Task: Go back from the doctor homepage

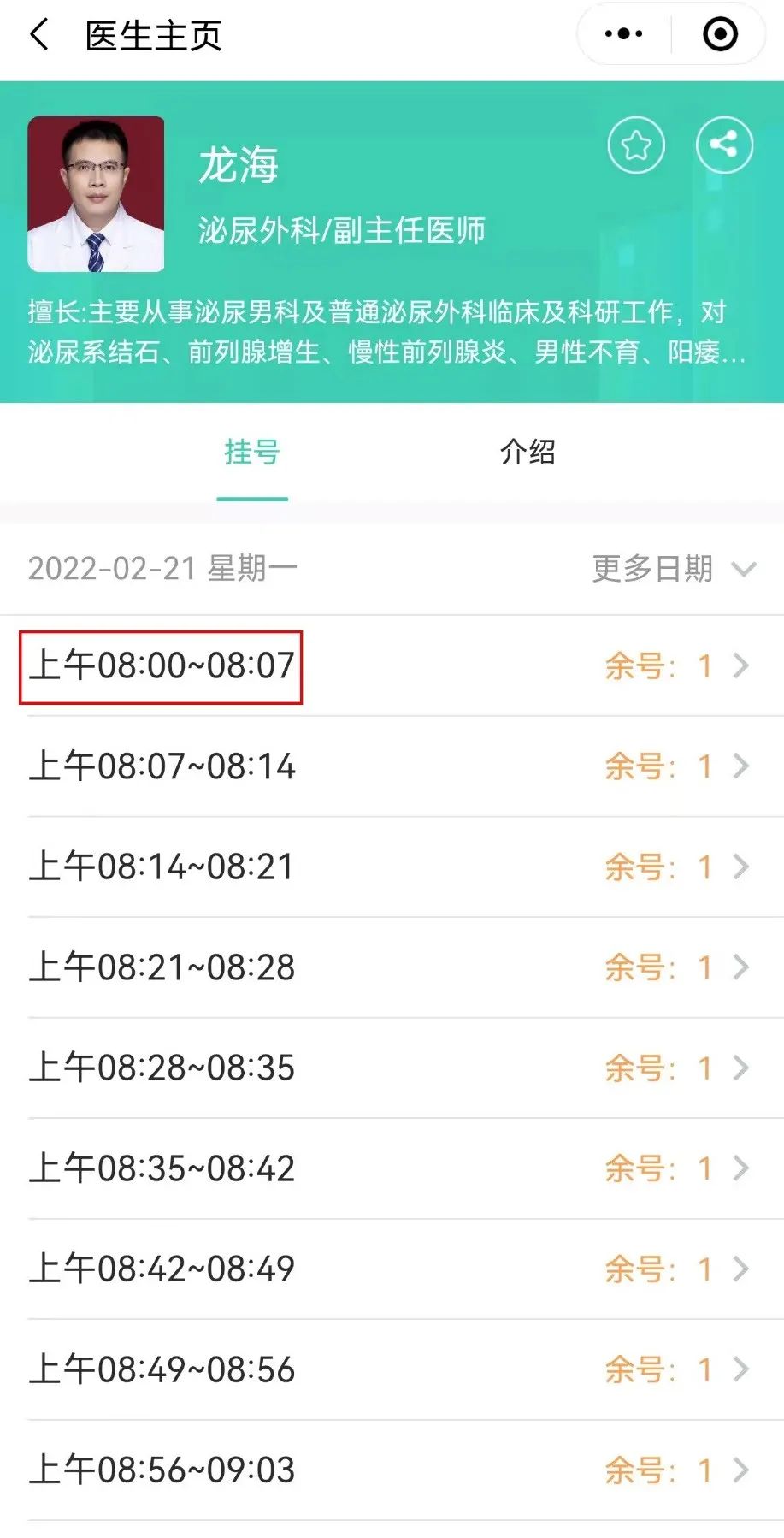Action: (39, 35)
